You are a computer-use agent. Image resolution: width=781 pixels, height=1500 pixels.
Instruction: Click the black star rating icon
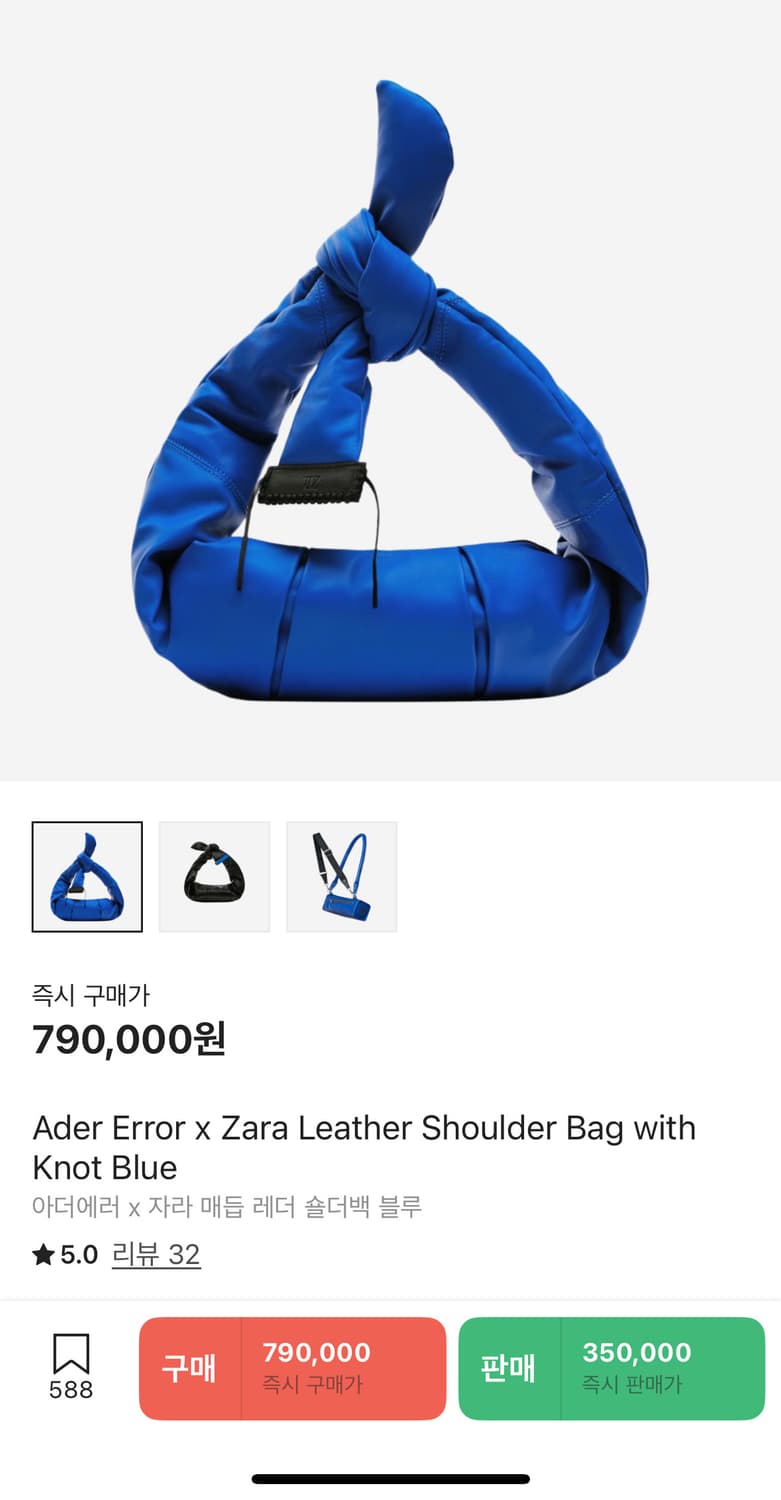[x=44, y=1254]
